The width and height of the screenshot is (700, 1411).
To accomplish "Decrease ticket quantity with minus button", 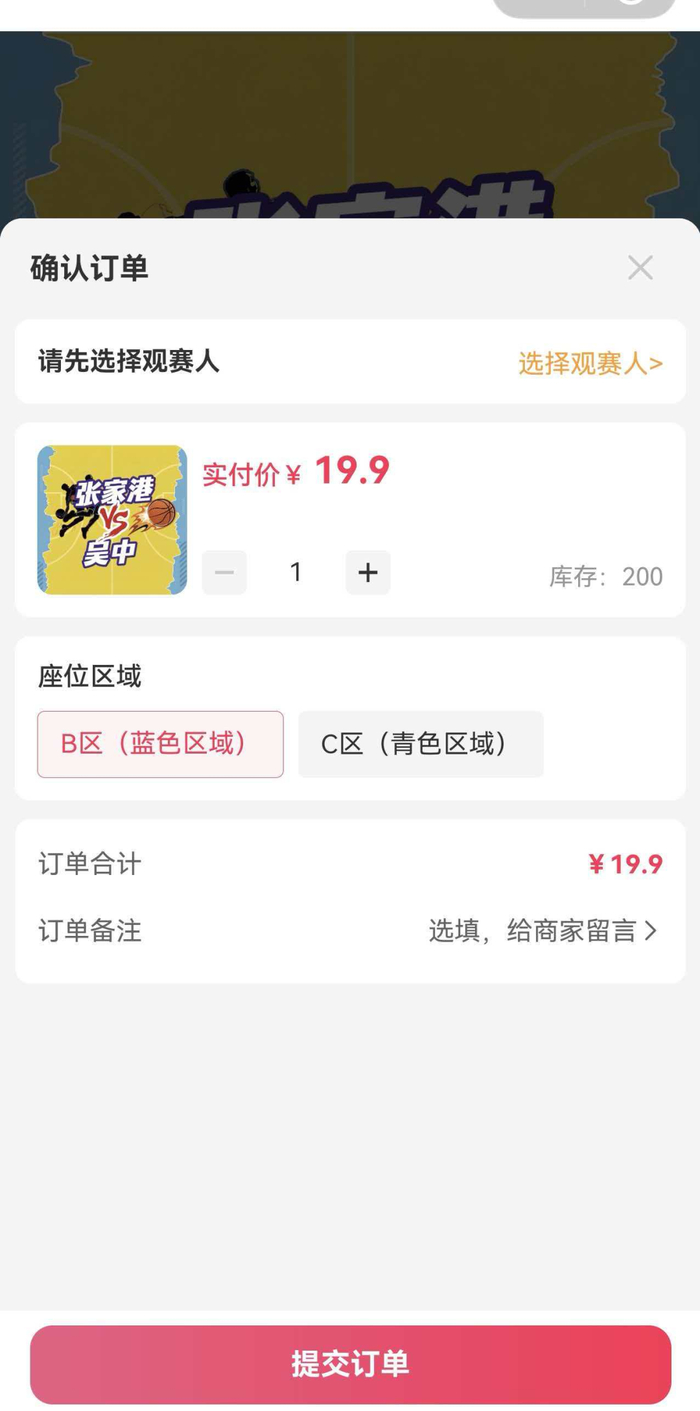I will coord(225,573).
